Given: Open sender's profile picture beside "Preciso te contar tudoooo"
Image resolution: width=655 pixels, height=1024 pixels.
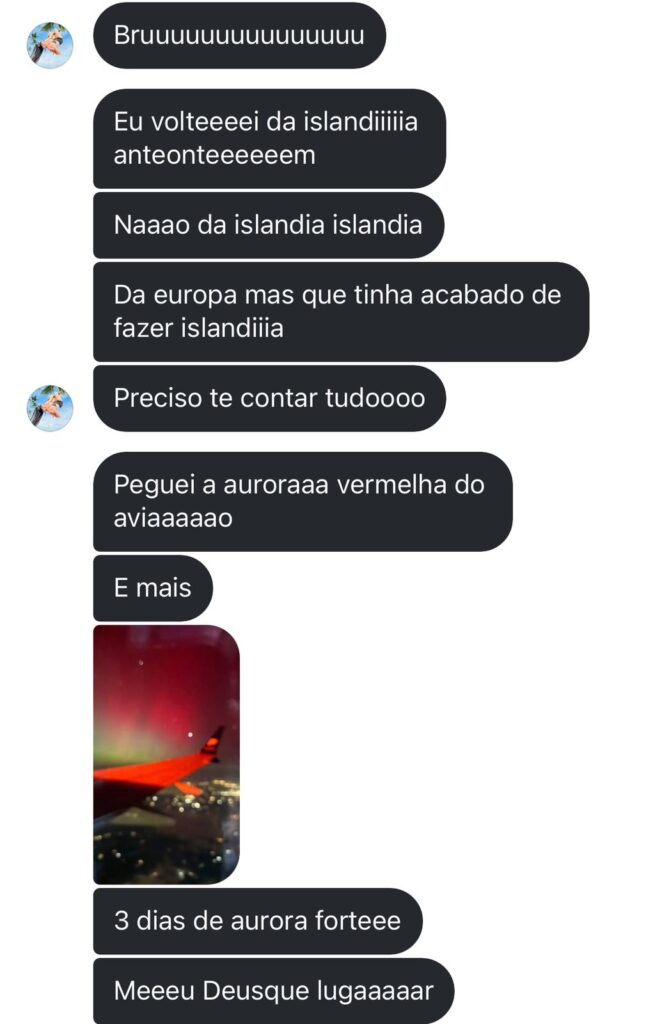Looking at the screenshot, I should pyautogui.click(x=50, y=407).
